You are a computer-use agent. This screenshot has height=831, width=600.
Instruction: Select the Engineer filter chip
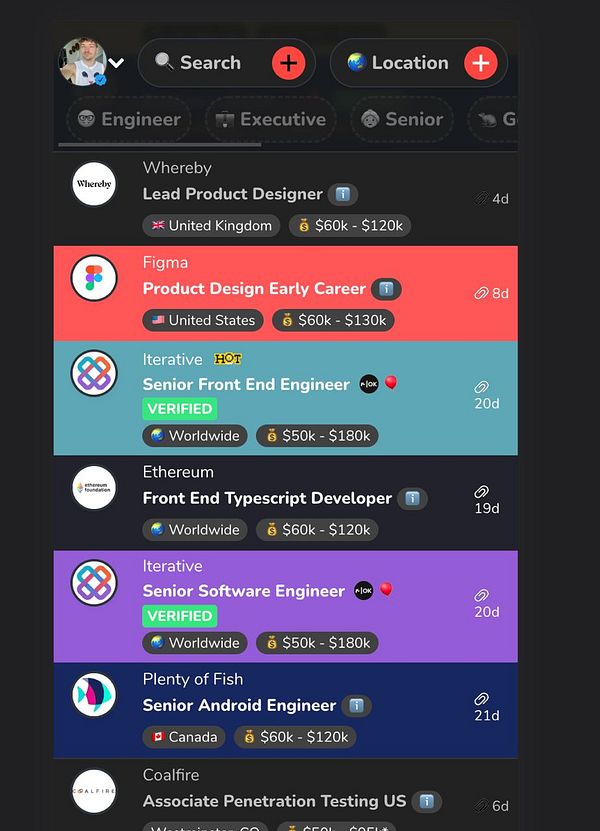(130, 120)
